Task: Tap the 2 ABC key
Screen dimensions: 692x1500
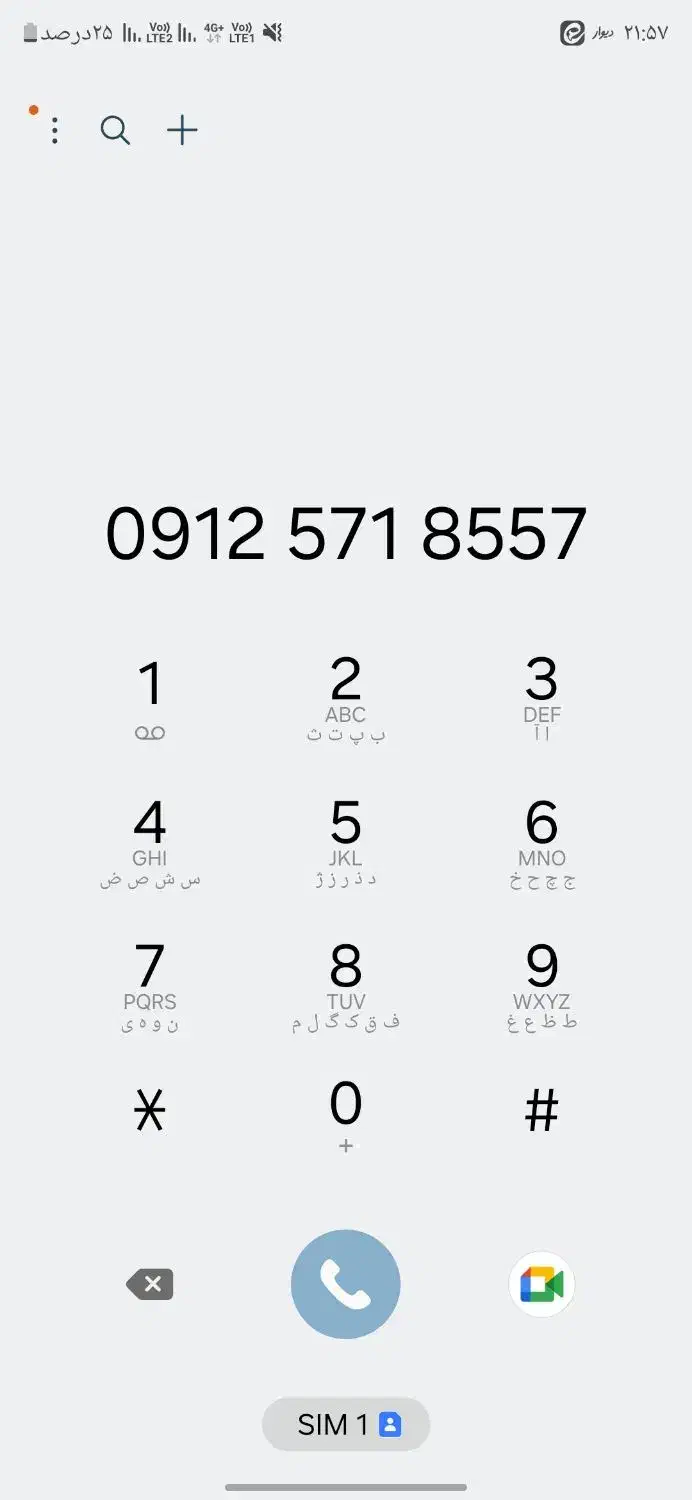Action: click(x=345, y=698)
